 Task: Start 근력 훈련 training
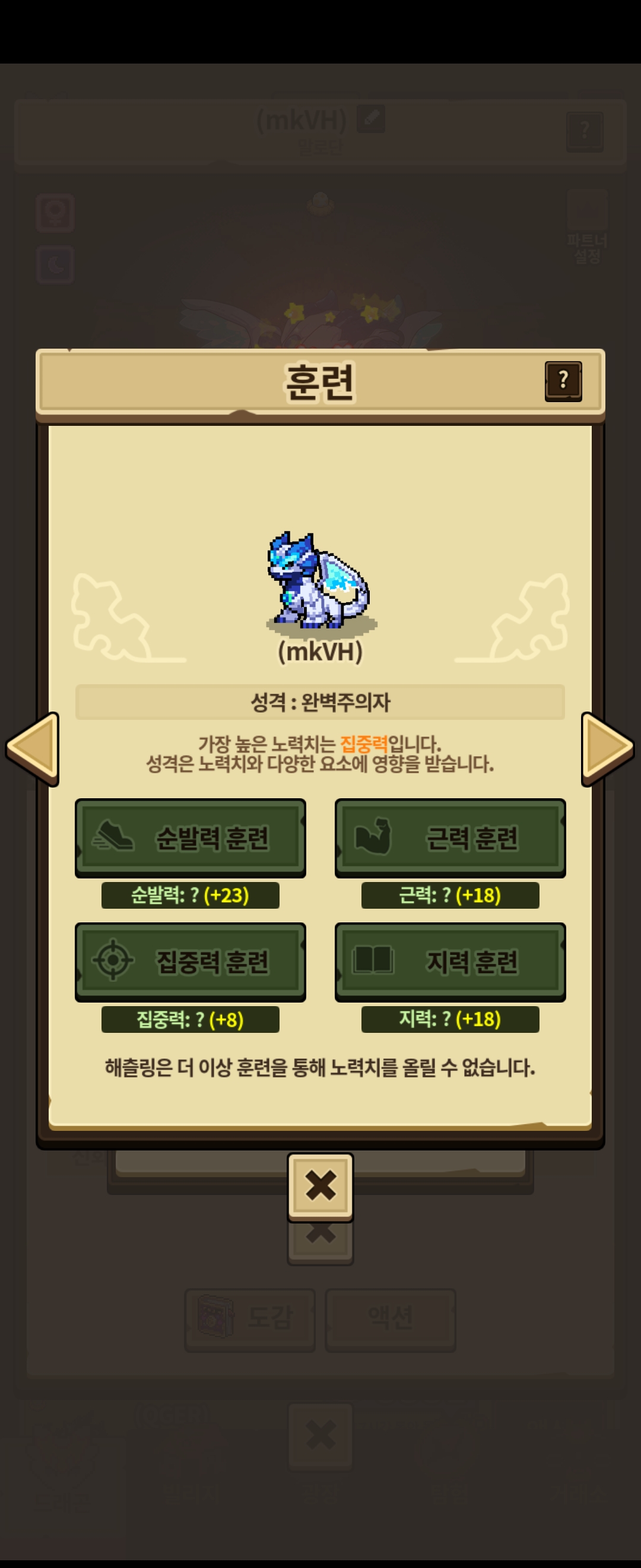[450, 837]
